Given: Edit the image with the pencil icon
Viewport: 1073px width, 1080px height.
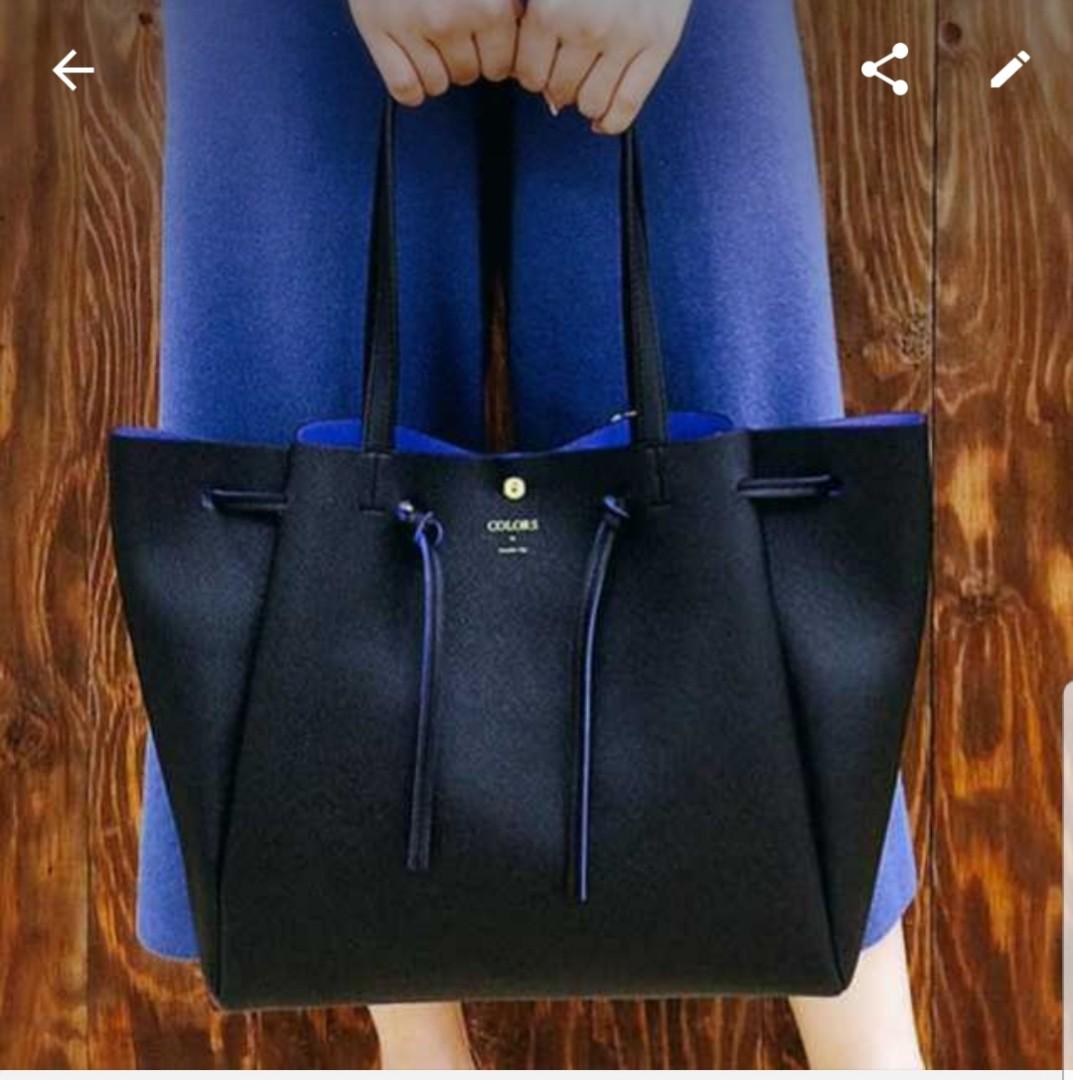Looking at the screenshot, I should [x=1009, y=71].
